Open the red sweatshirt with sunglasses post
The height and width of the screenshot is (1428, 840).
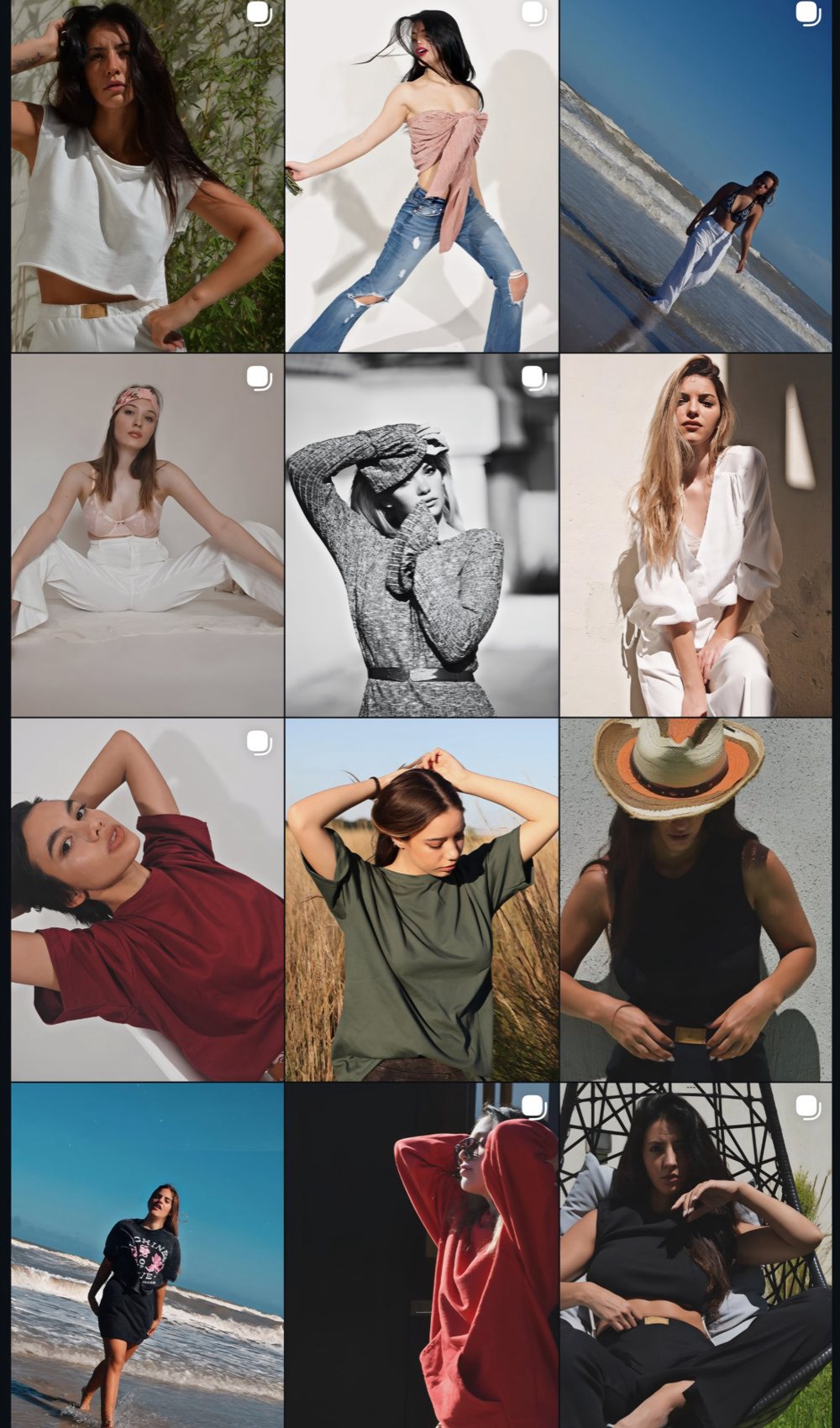[x=422, y=1256]
